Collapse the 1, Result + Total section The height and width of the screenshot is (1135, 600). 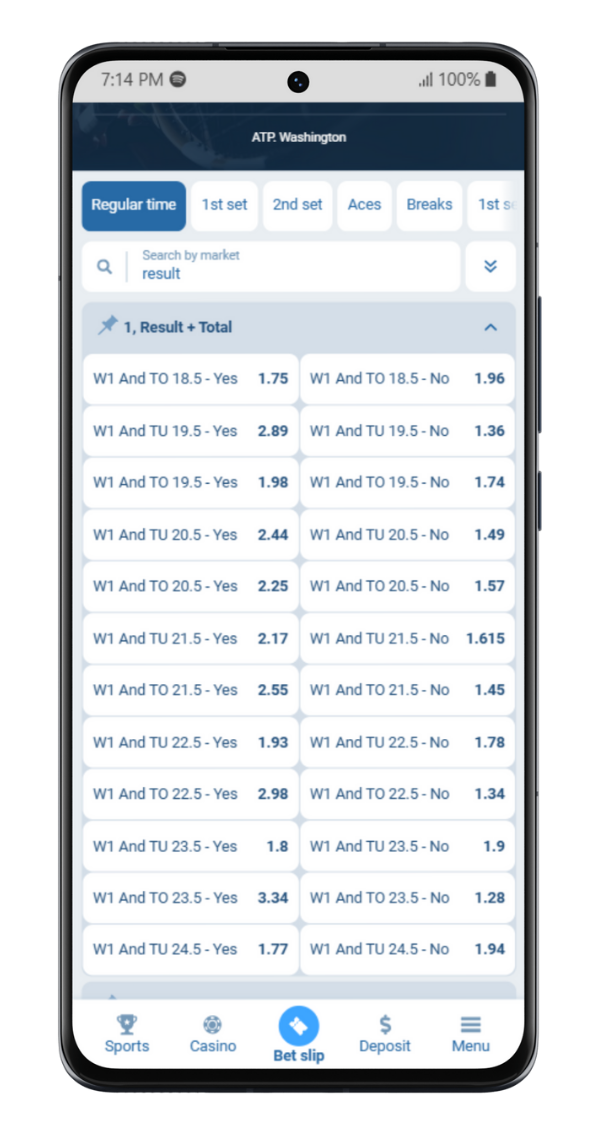coord(490,327)
